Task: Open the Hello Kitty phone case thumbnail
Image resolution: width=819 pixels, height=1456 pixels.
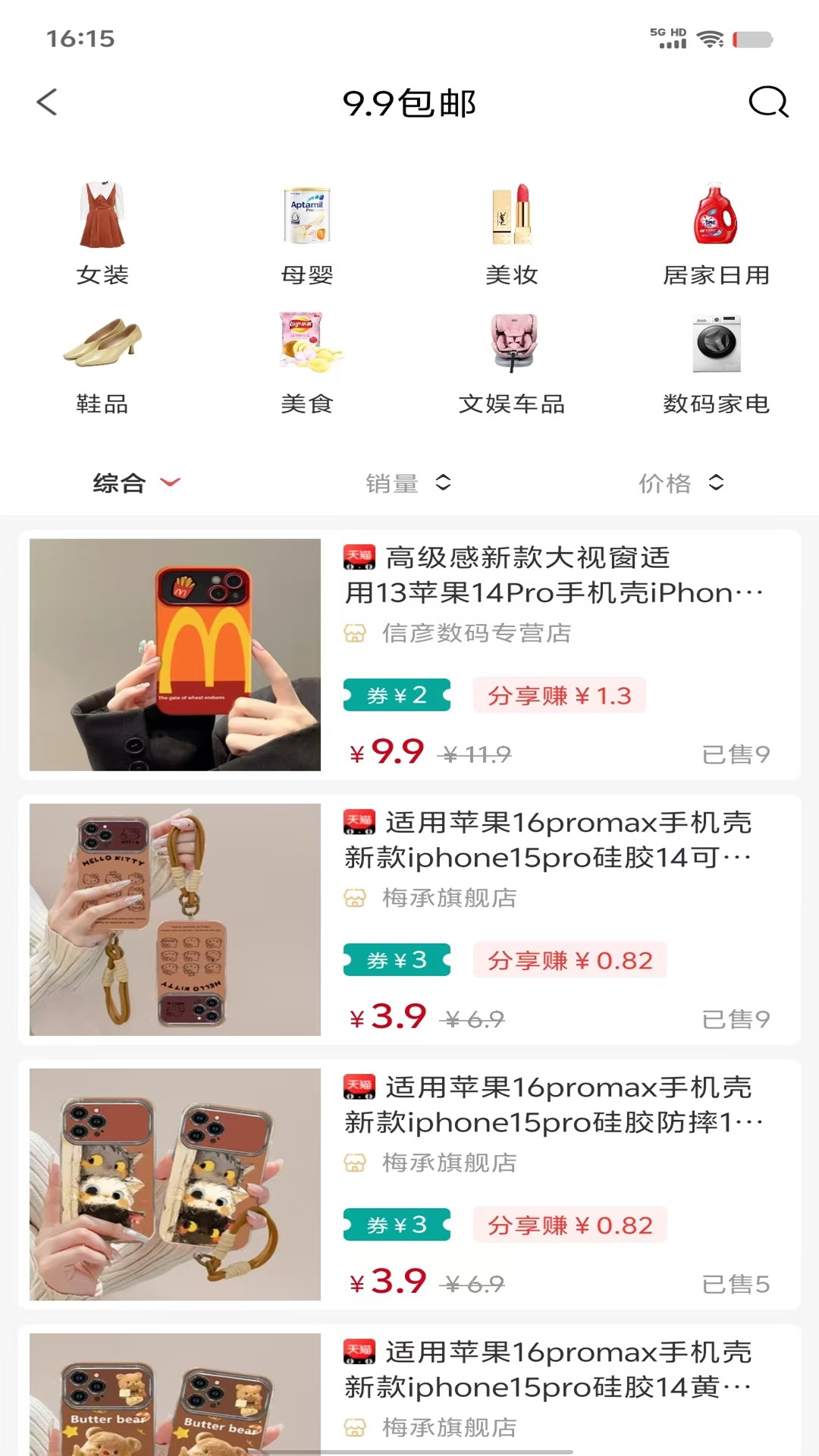Action: click(x=174, y=919)
